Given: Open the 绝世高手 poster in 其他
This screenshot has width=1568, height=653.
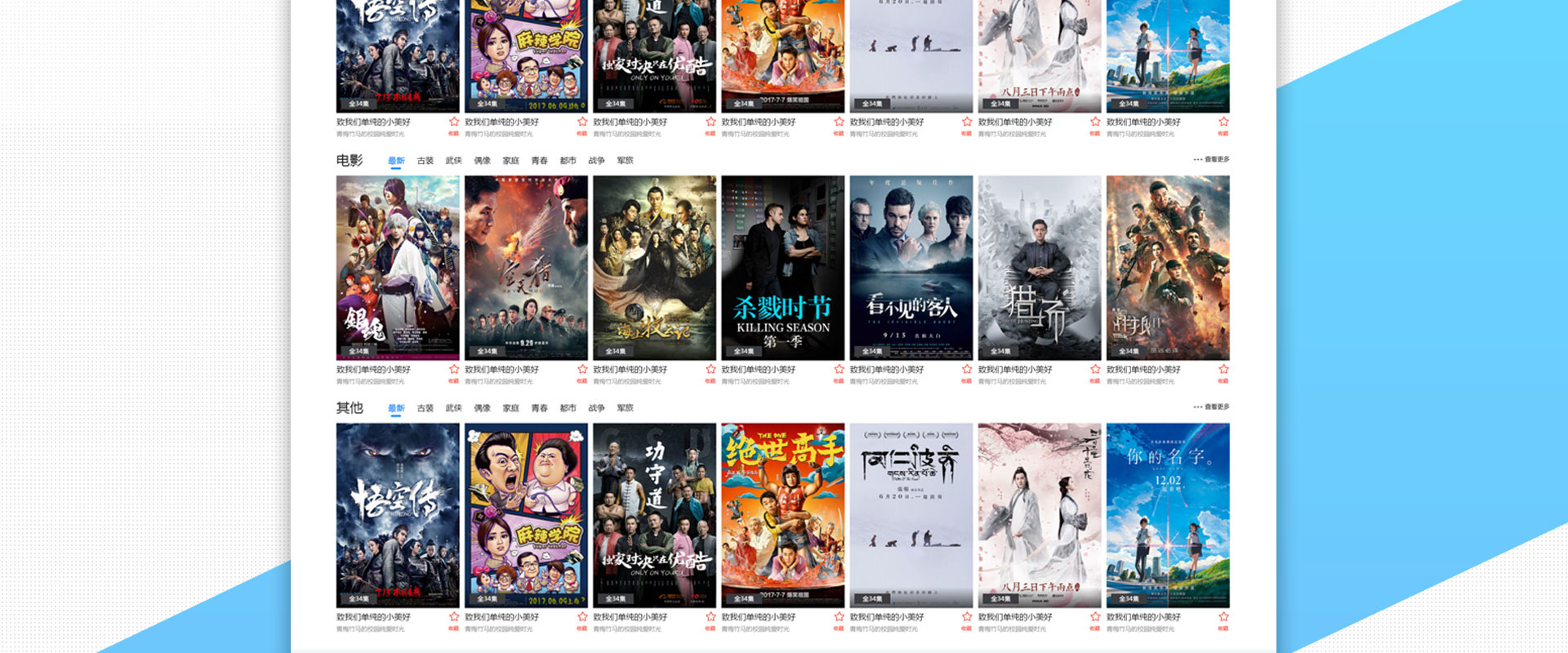Looking at the screenshot, I should pyautogui.click(x=782, y=515).
